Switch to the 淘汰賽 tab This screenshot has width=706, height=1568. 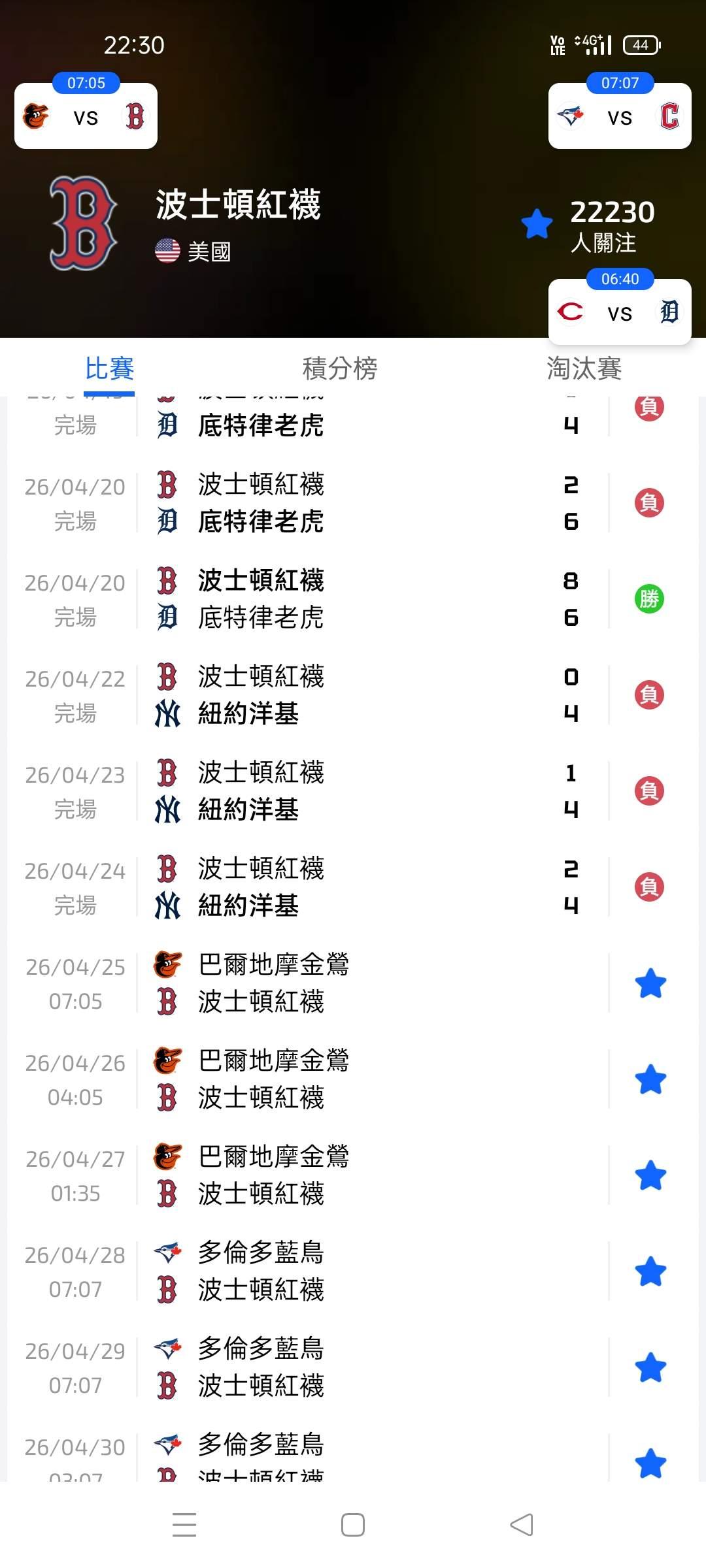point(584,368)
